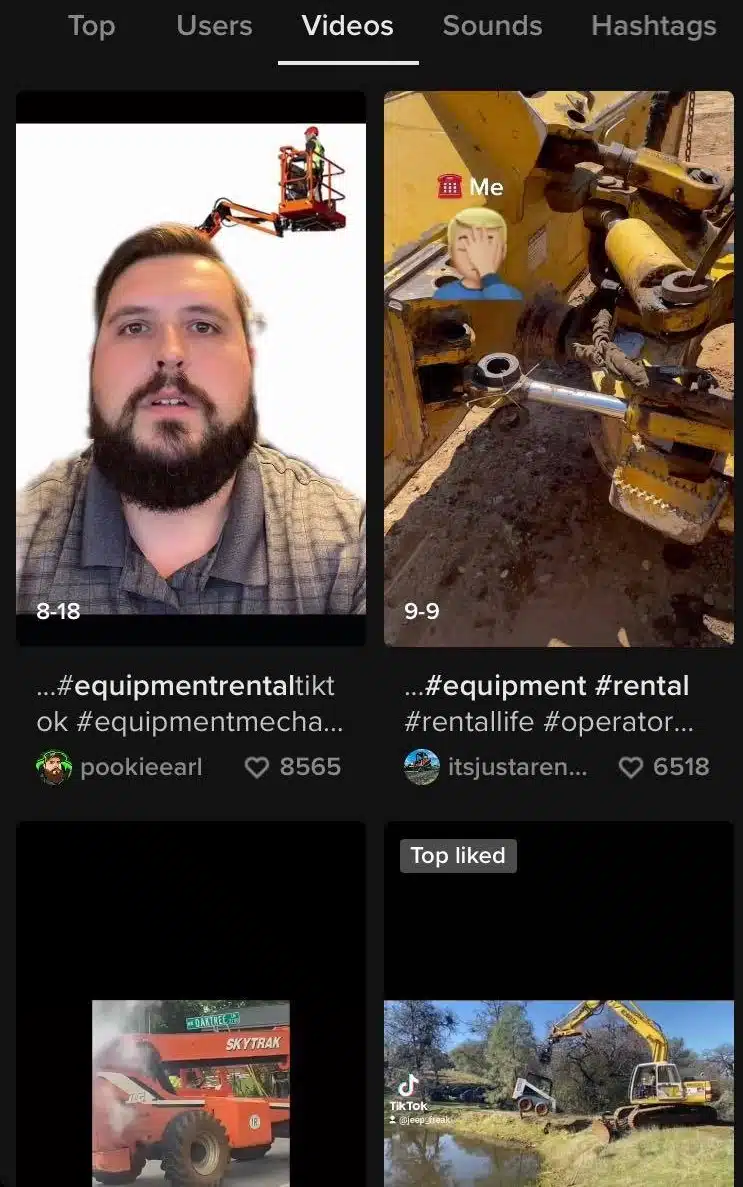Open the Sounds tab
This screenshot has height=1187, width=743.
point(492,26)
